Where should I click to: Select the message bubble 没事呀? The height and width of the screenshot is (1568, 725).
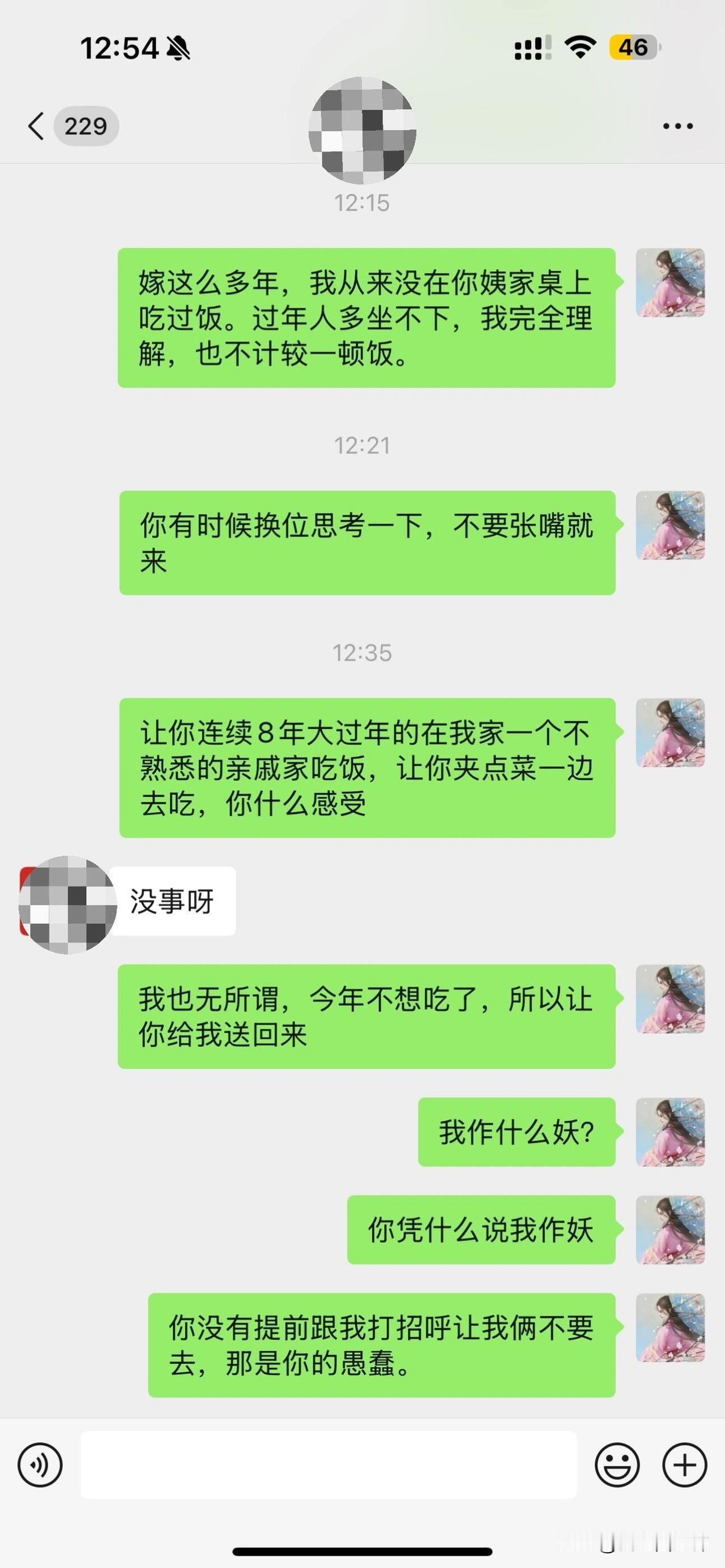click(x=176, y=903)
